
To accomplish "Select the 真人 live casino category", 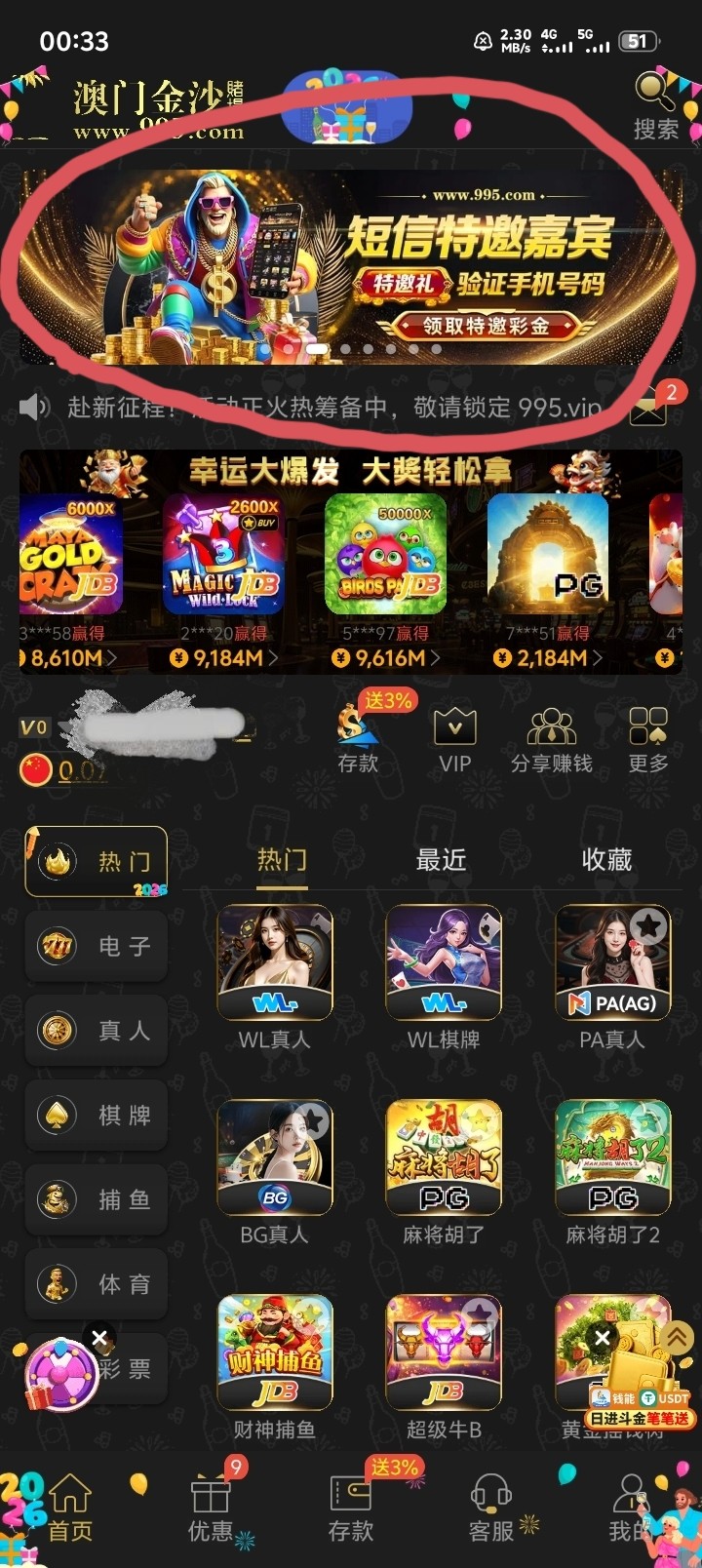I will [97, 1031].
